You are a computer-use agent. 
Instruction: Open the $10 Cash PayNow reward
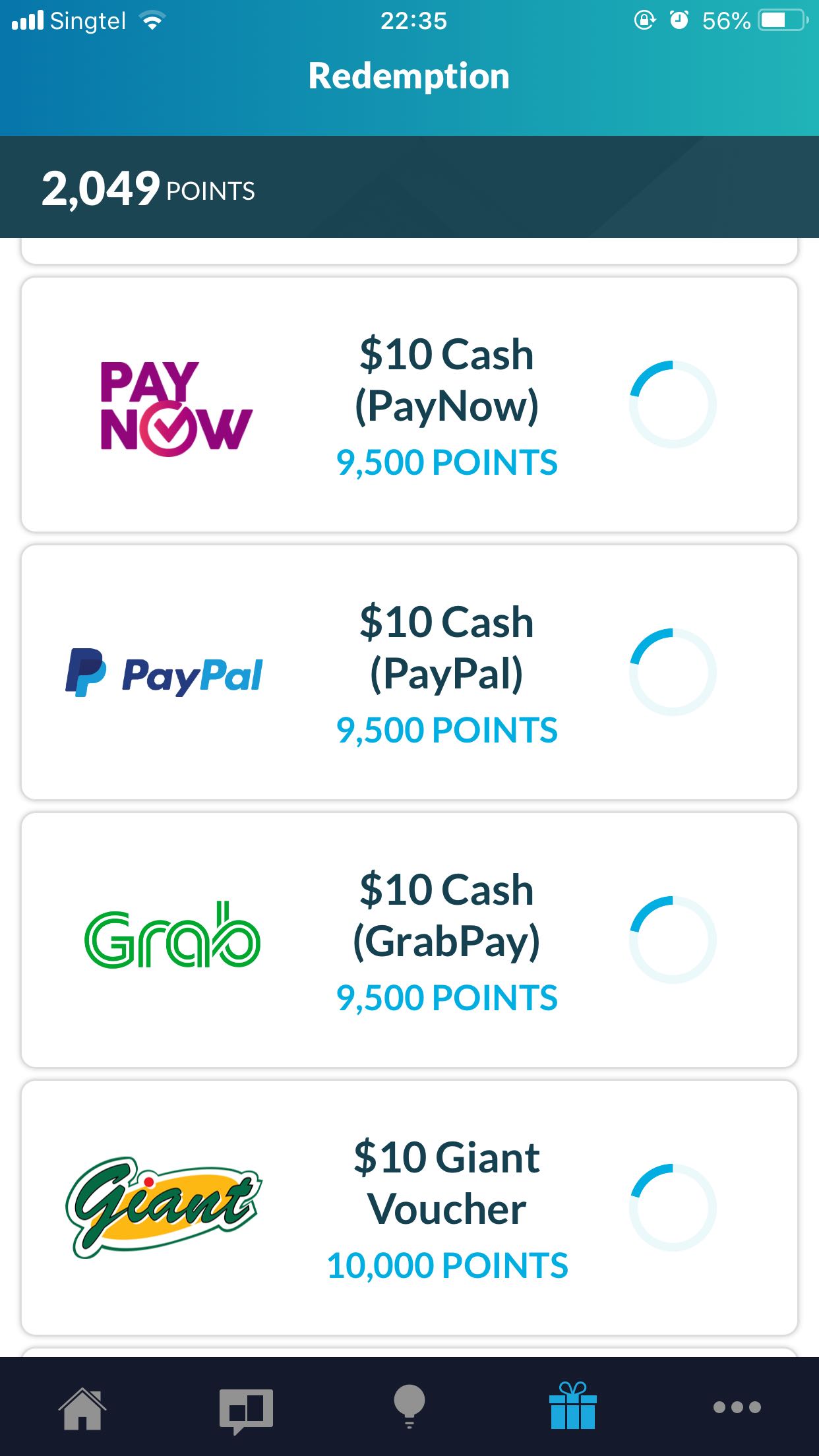[x=409, y=405]
